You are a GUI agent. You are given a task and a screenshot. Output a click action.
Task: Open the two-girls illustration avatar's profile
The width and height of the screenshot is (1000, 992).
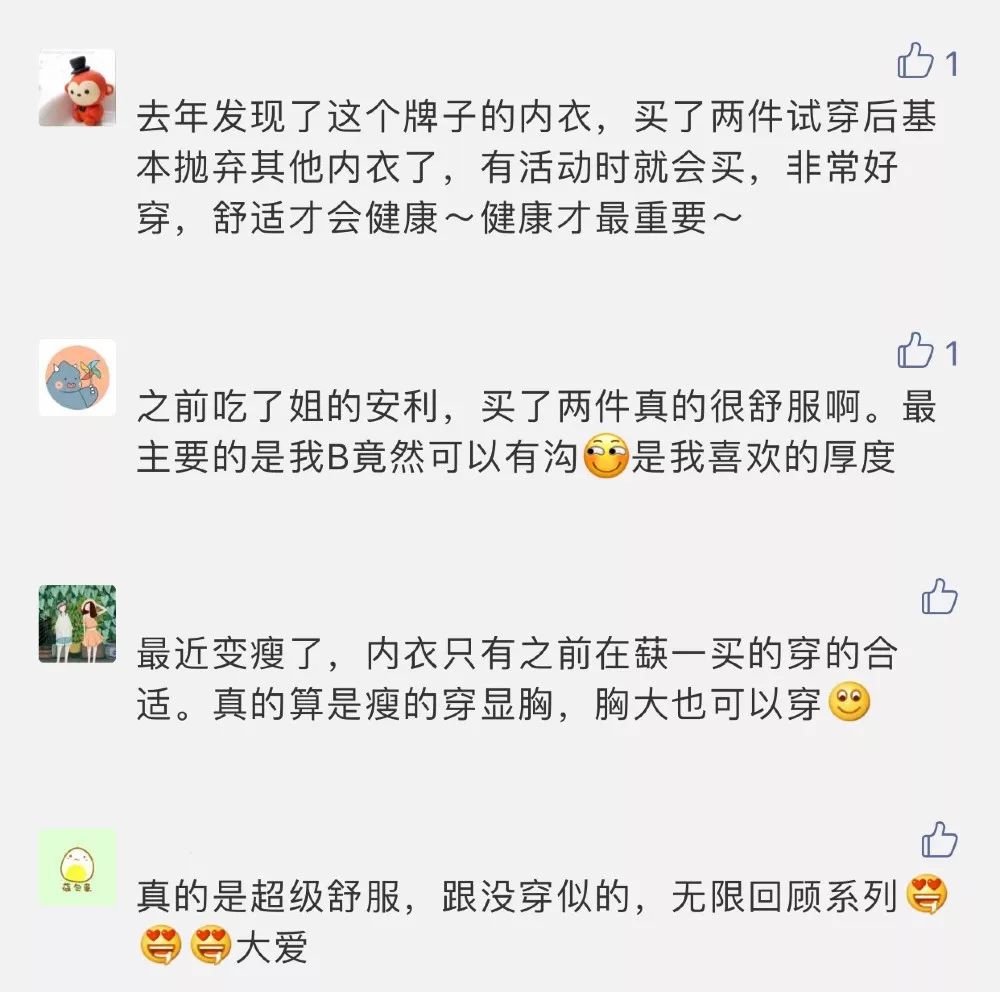coord(77,624)
